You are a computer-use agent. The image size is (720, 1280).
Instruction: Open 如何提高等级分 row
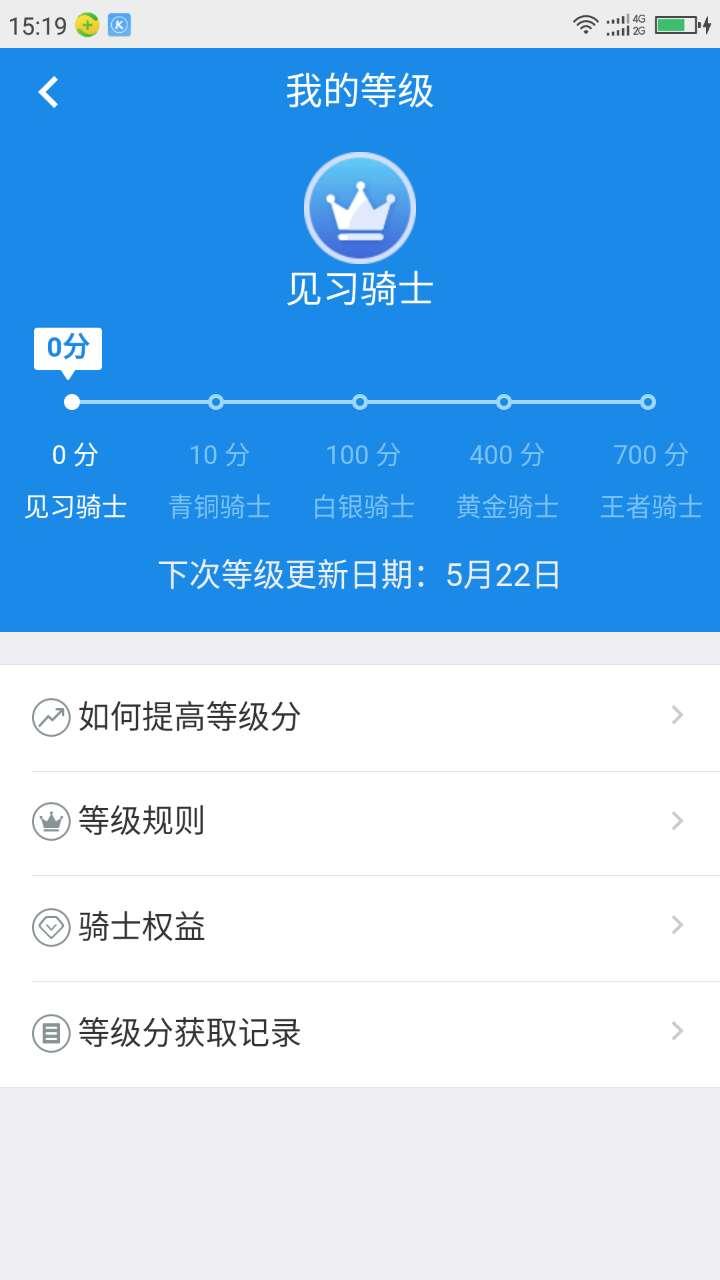pos(360,718)
